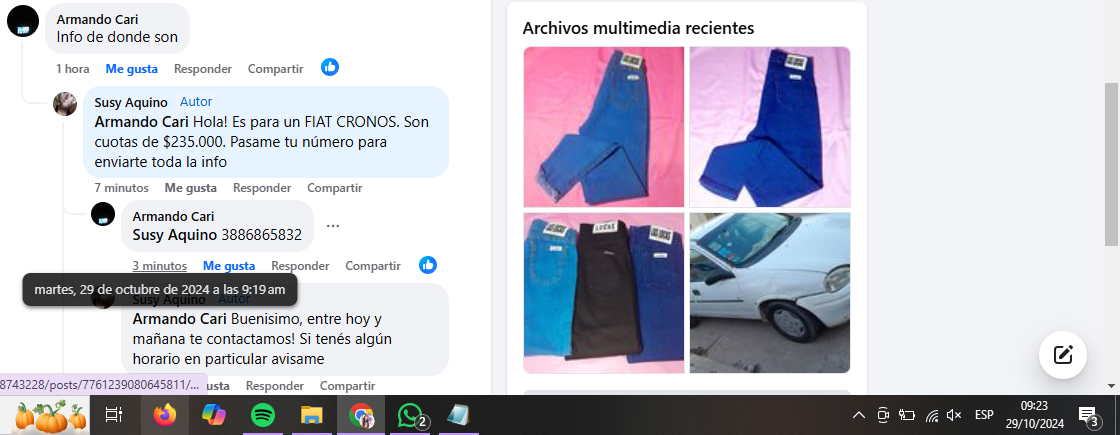
Task: Like Armando Cari's "Info de donde son" comment
Action: [132, 69]
